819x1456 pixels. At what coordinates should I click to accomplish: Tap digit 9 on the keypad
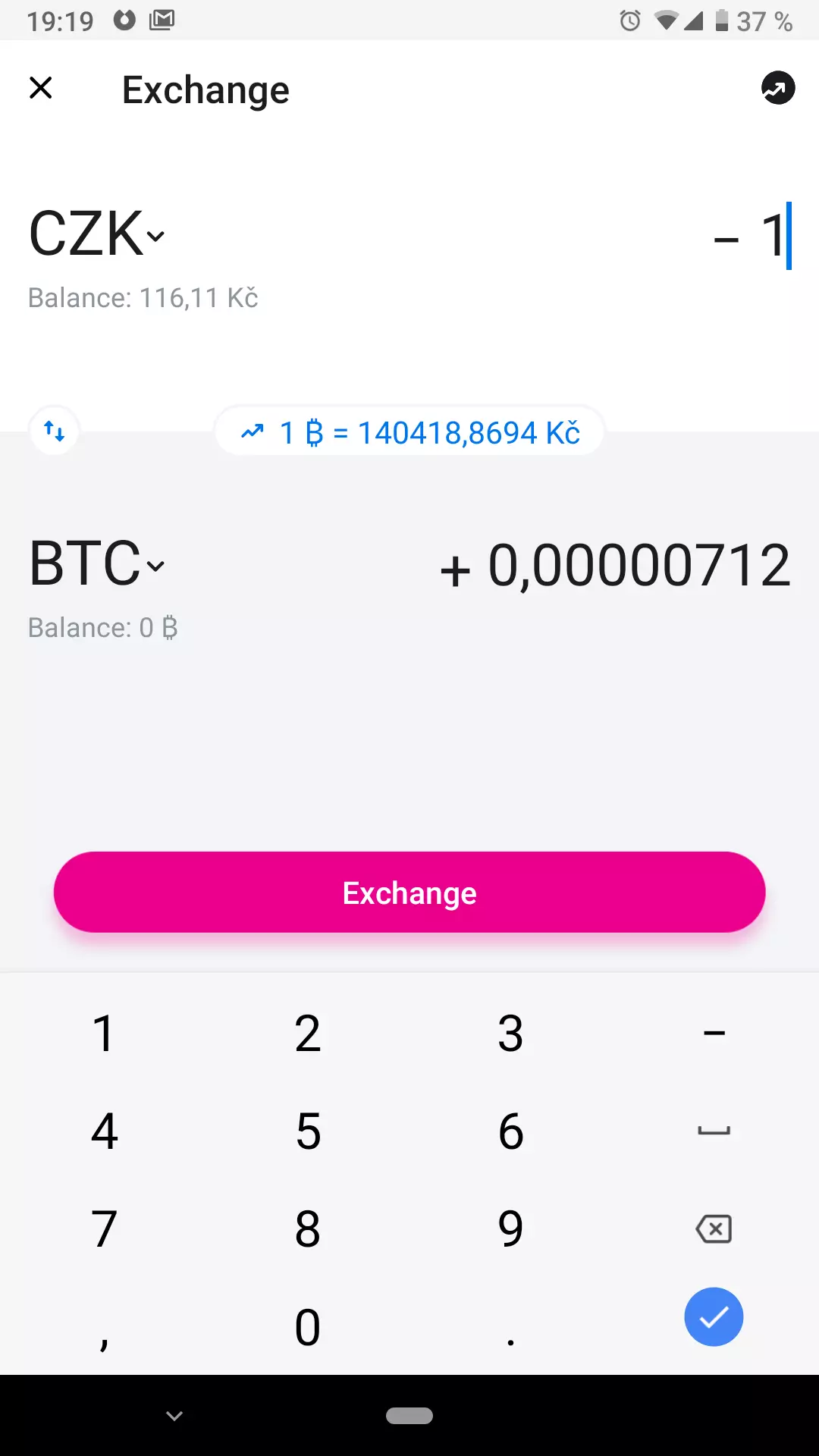pos(510,1228)
